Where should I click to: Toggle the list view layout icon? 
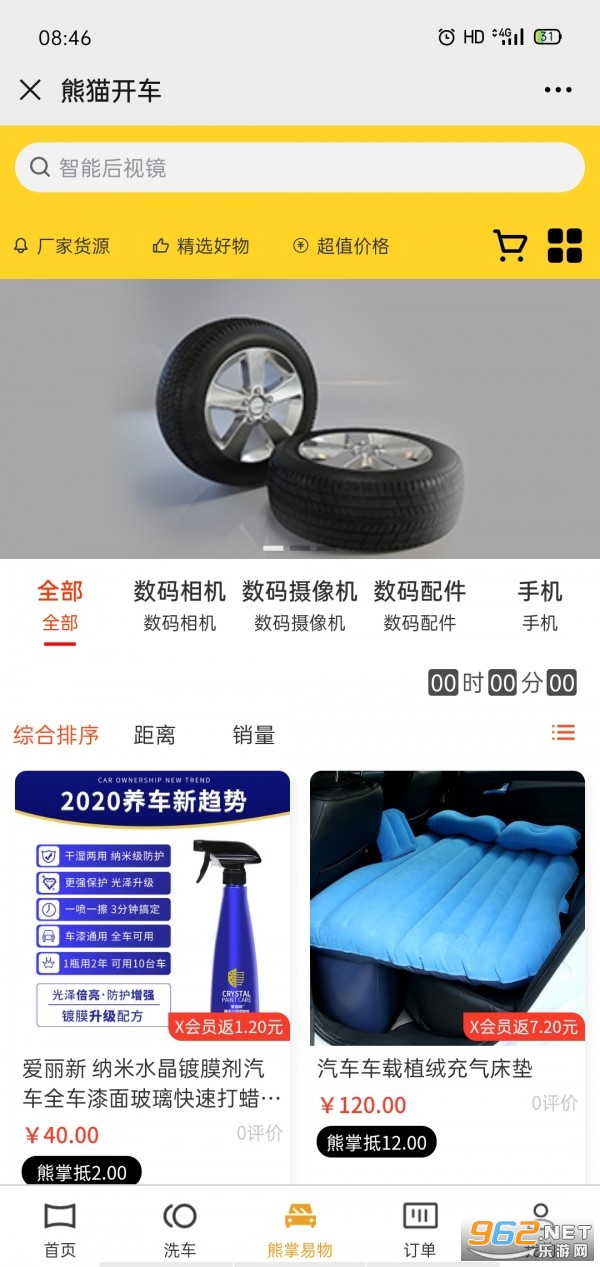(x=564, y=733)
